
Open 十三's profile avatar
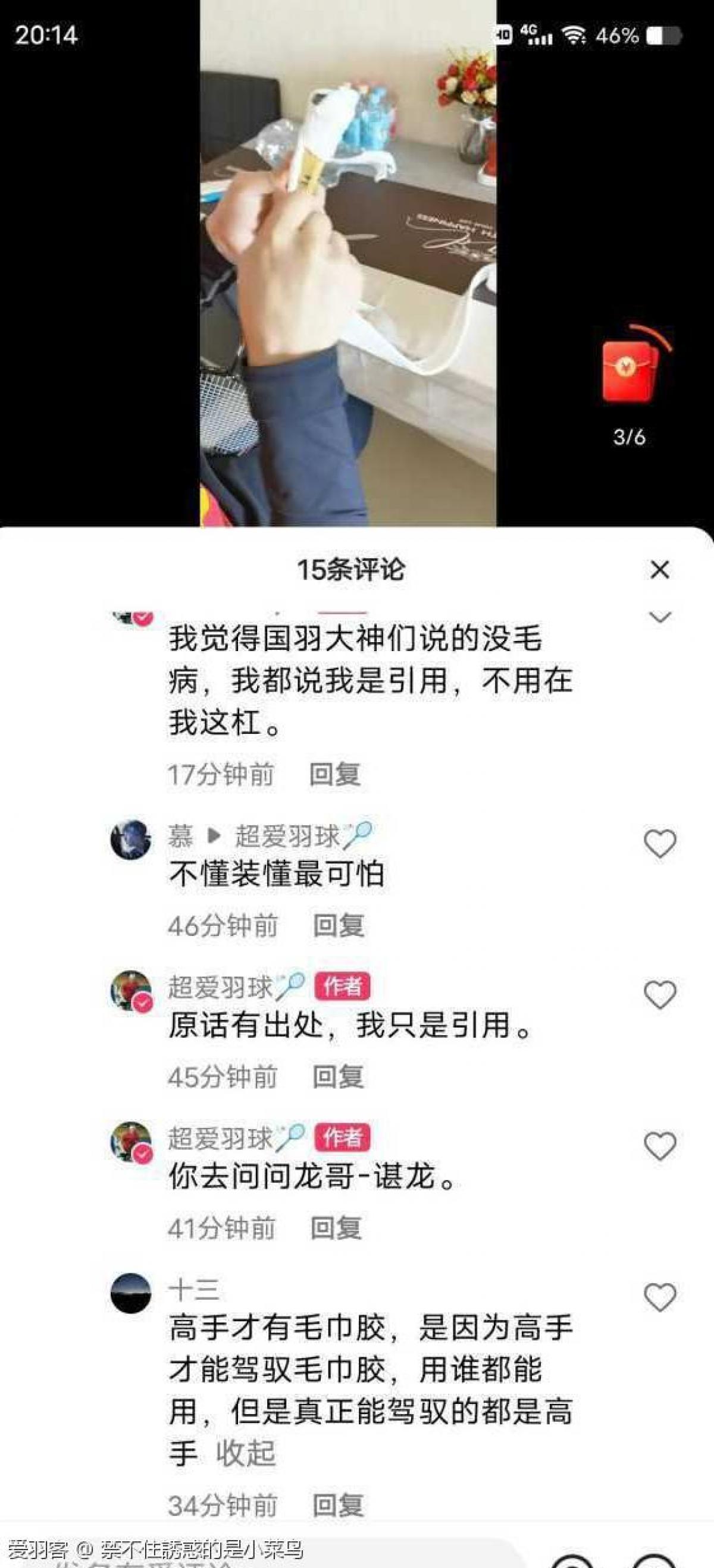click(131, 1293)
